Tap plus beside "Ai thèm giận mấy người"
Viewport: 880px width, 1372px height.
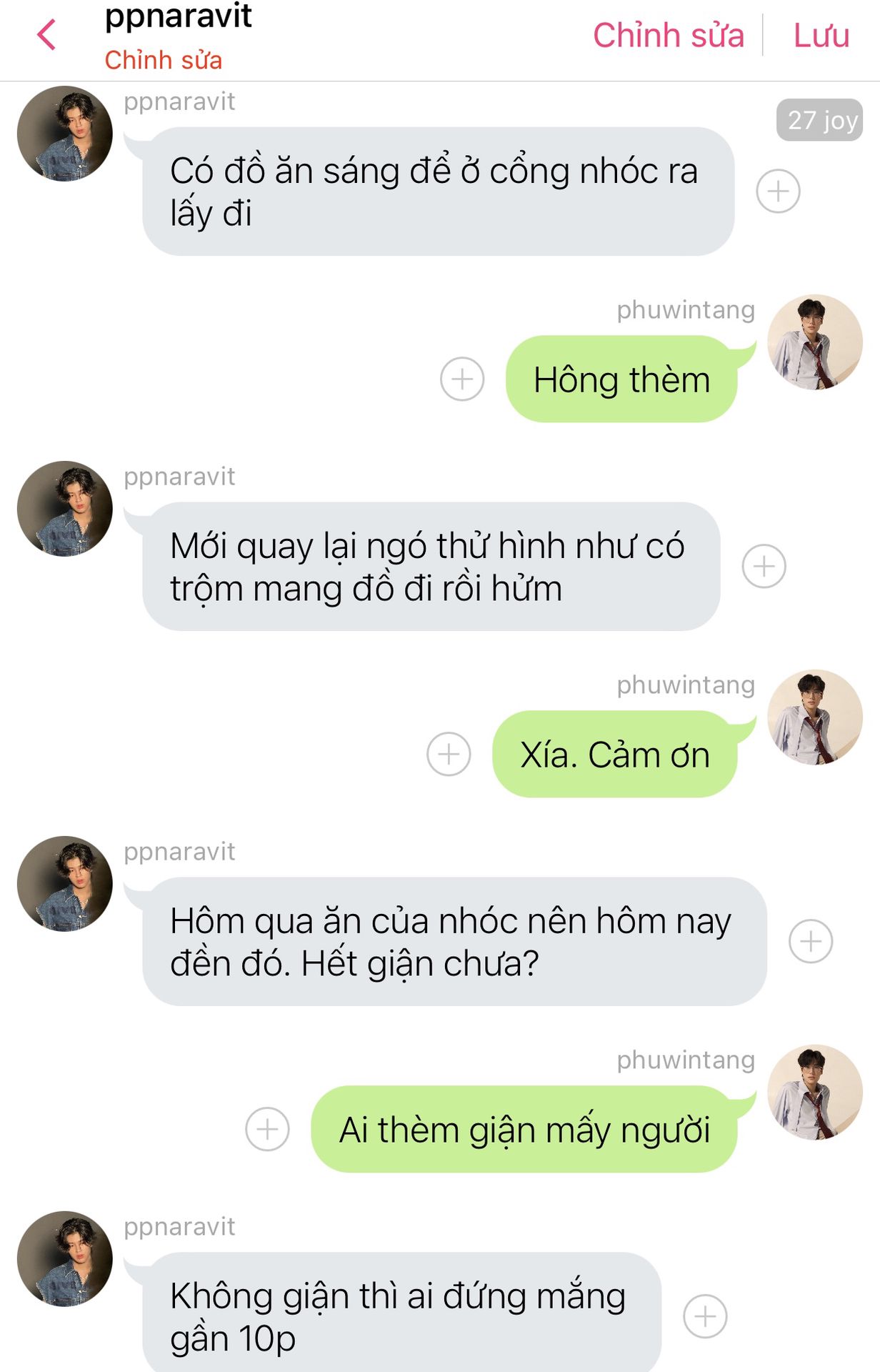pyautogui.click(x=267, y=1129)
